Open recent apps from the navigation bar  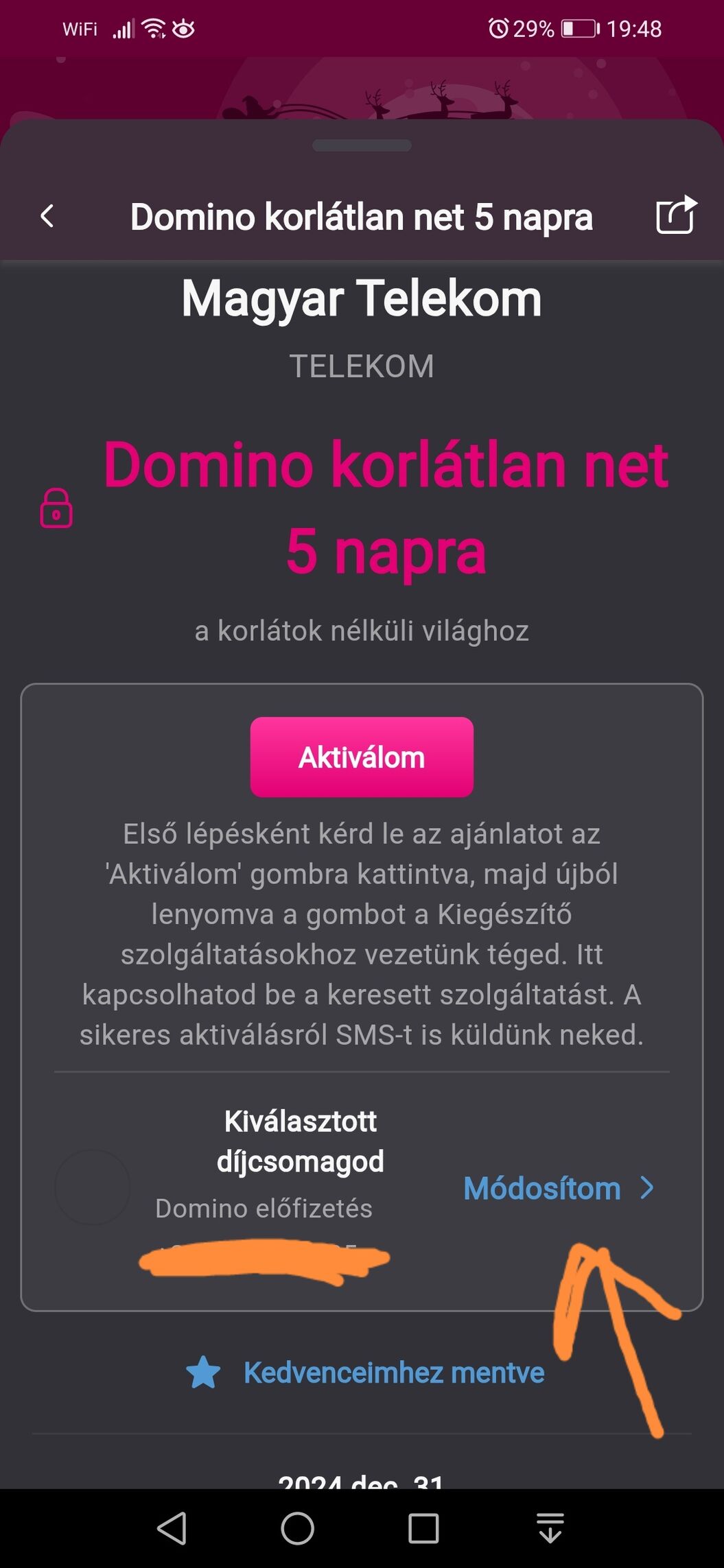coord(423,1528)
